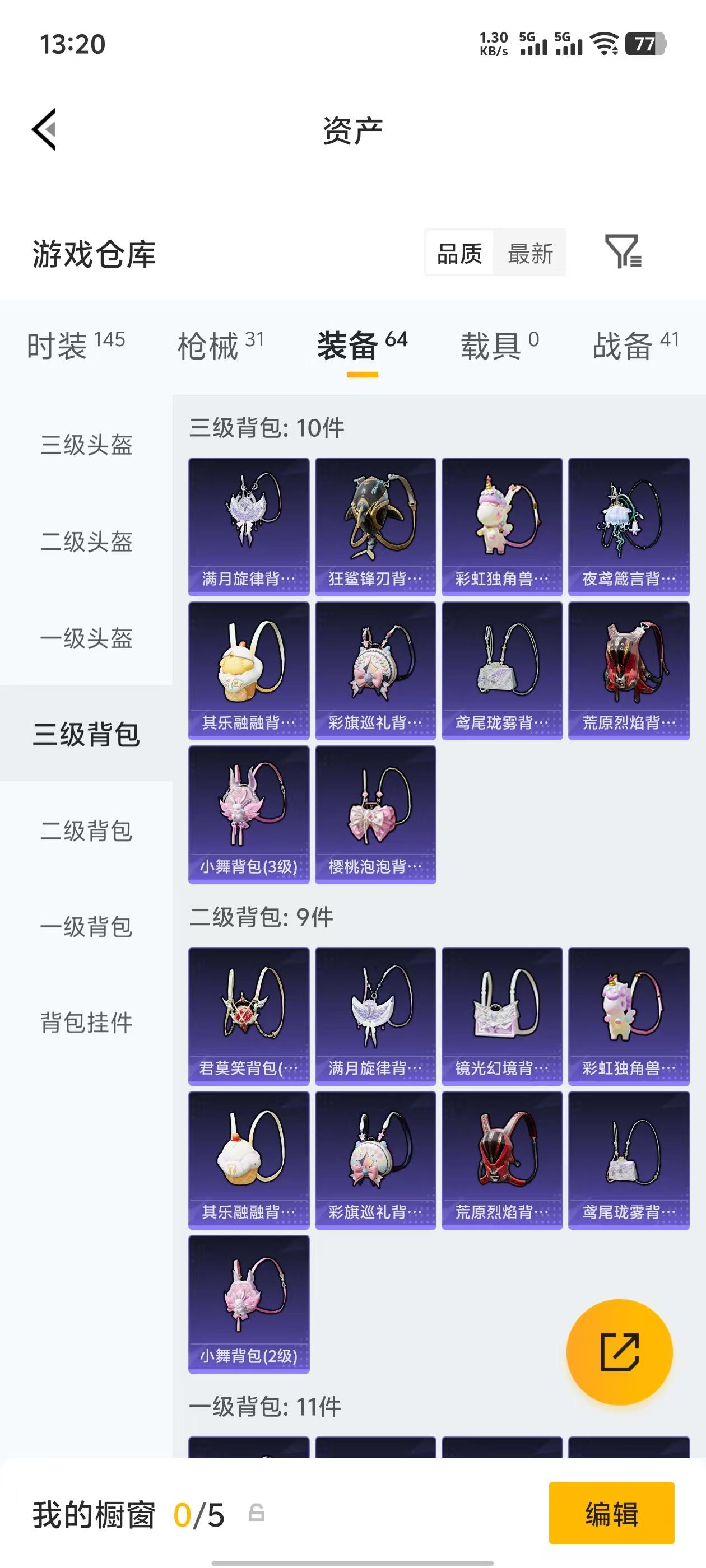View the 镜光幻境 backpack item
706x1568 pixels.
pyautogui.click(x=502, y=1016)
